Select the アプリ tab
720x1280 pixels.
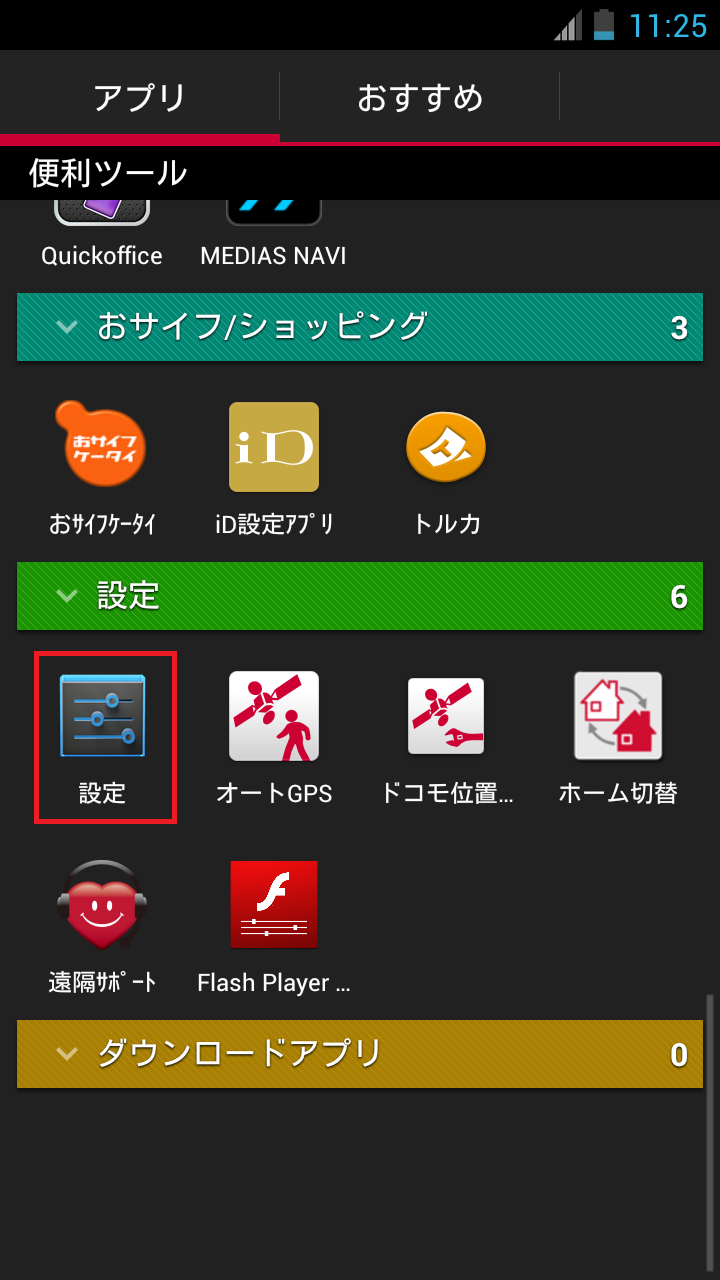coord(140,97)
